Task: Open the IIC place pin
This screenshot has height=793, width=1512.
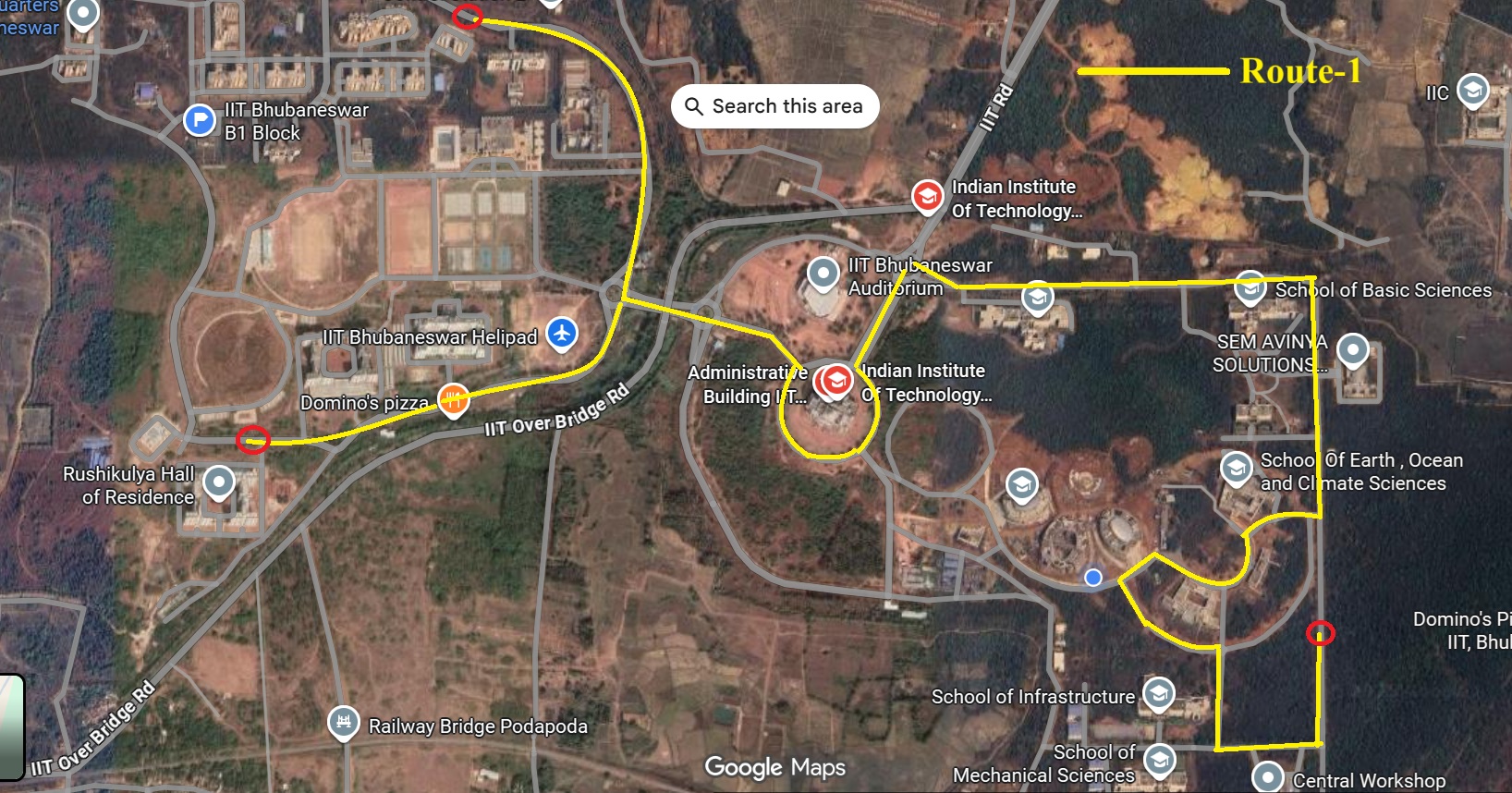Action: coord(1472,90)
